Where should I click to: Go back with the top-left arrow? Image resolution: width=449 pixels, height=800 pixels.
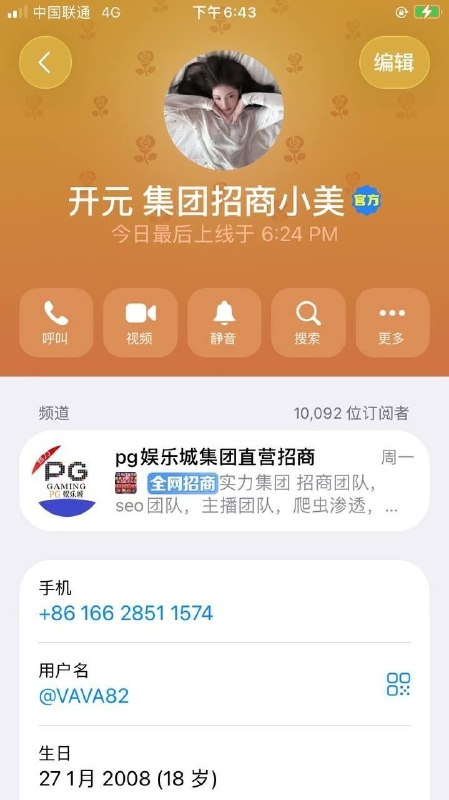coord(45,63)
